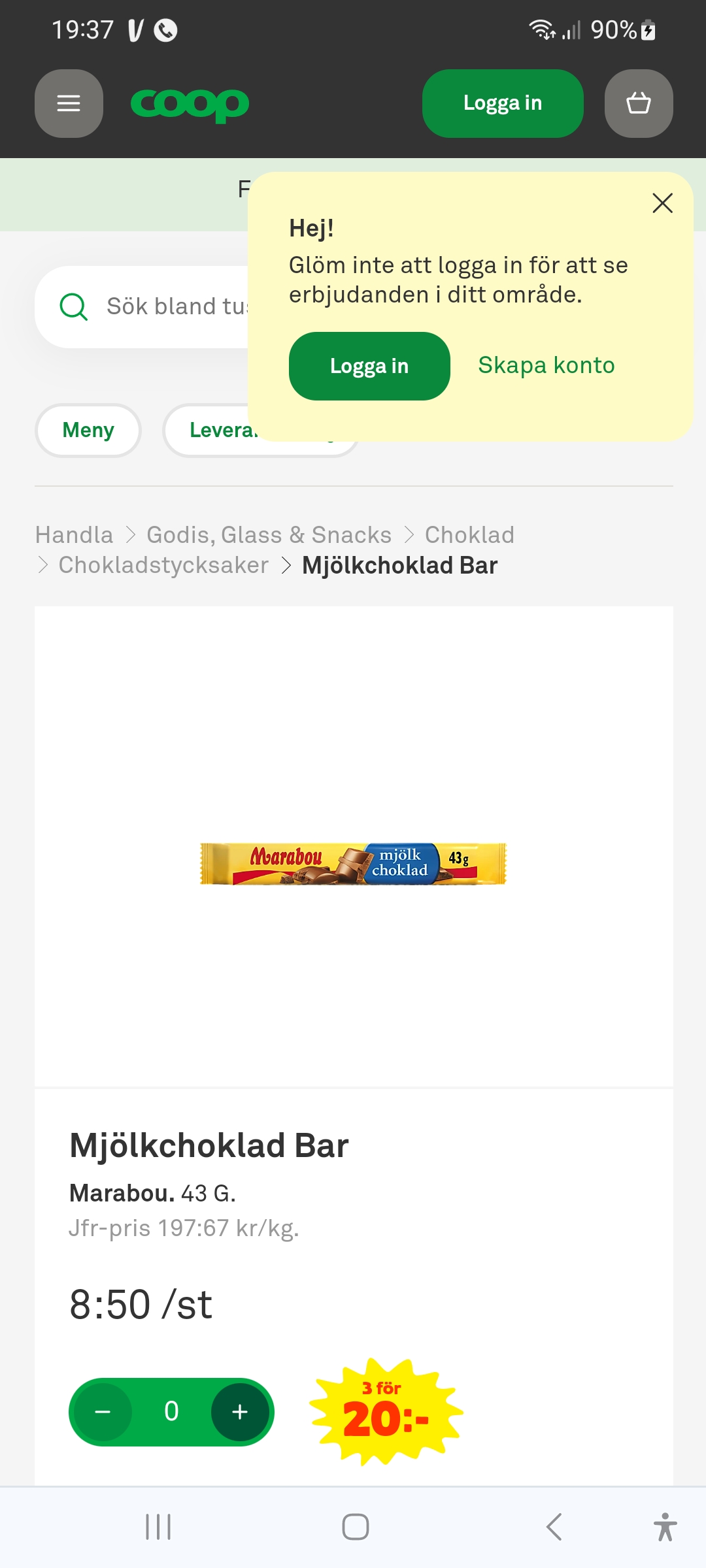Open the Skapa konto link

(546, 365)
